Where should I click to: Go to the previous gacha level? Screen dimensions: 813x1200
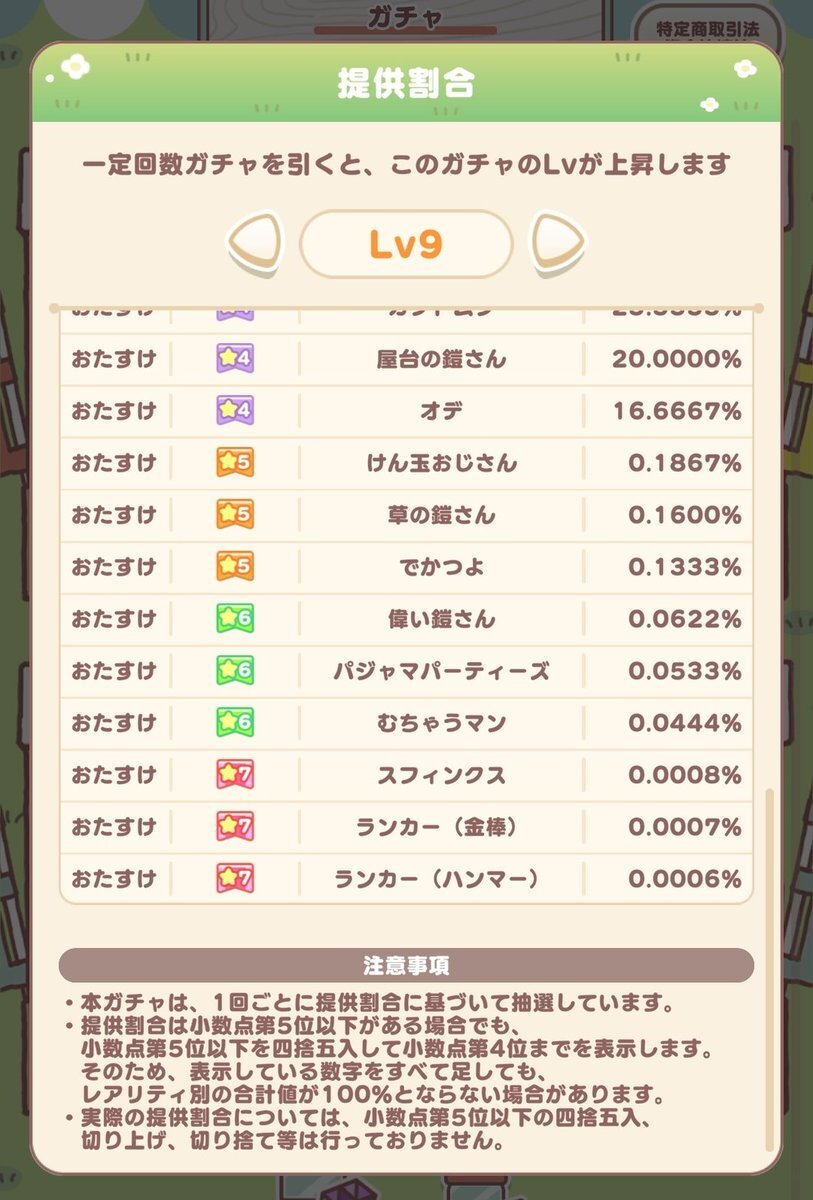tap(254, 244)
